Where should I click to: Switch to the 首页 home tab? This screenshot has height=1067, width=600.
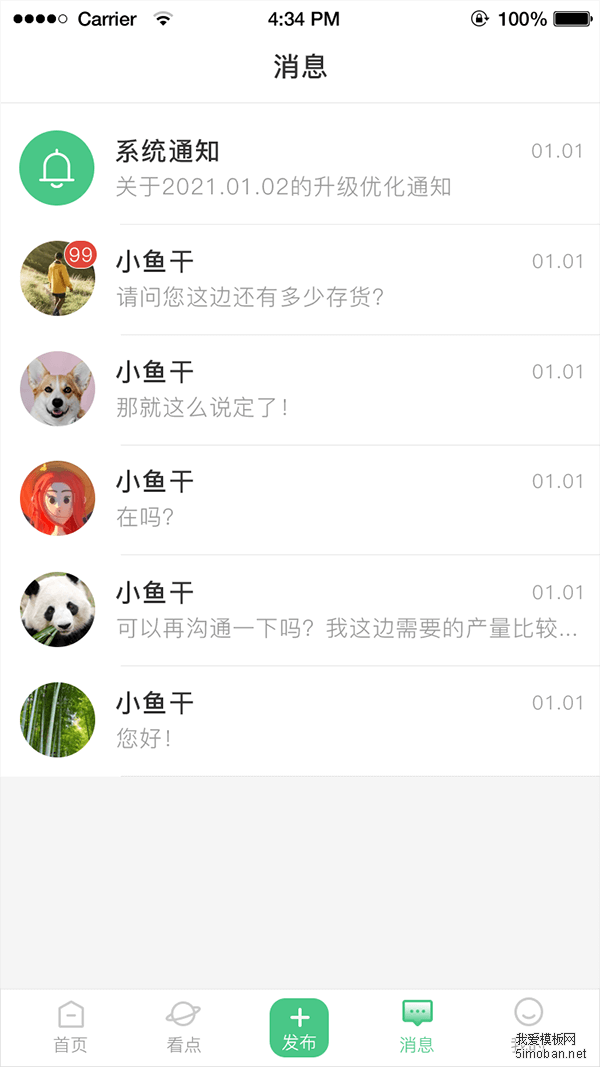pos(70,1027)
